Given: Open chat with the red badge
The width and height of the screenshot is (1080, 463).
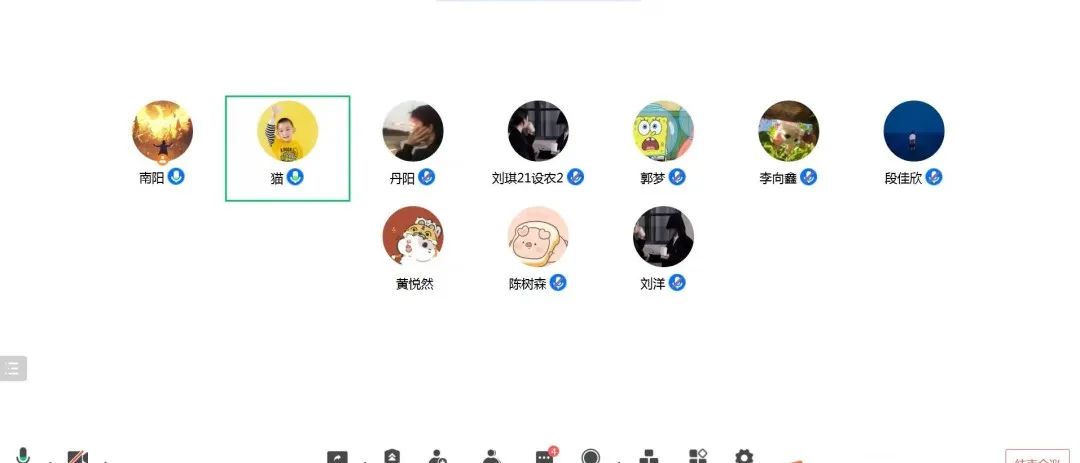Looking at the screenshot, I should click(544, 457).
